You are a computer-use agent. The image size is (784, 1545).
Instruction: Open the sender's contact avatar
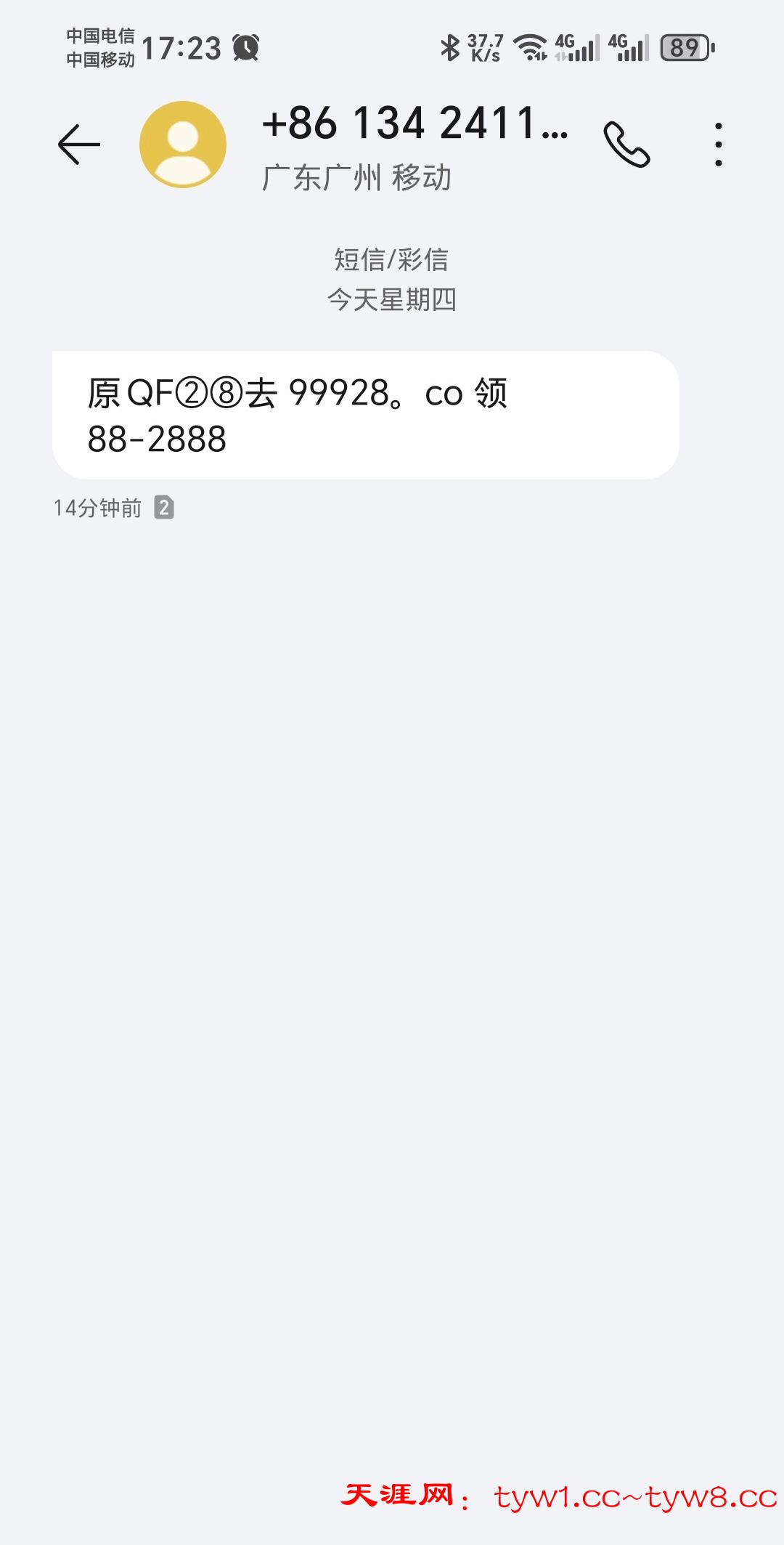[183, 145]
